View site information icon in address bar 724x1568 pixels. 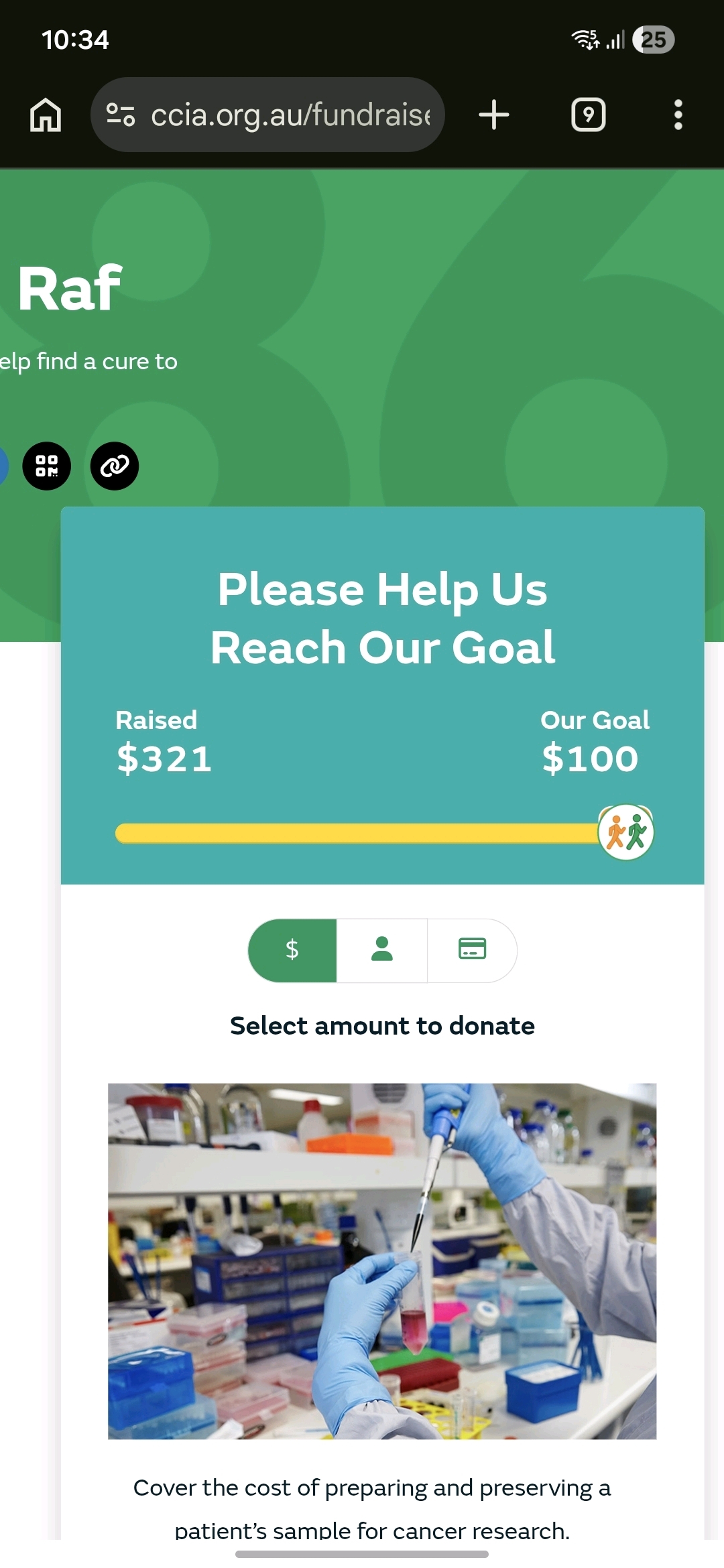coord(121,115)
